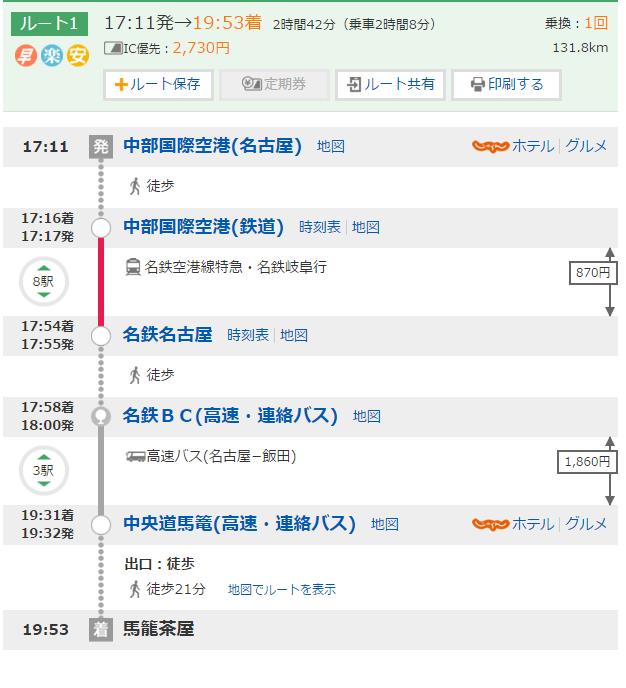View 時刻表 for 中部国際空港(鉄道)
Image resolution: width=626 pixels, height=688 pixels.
320,227
